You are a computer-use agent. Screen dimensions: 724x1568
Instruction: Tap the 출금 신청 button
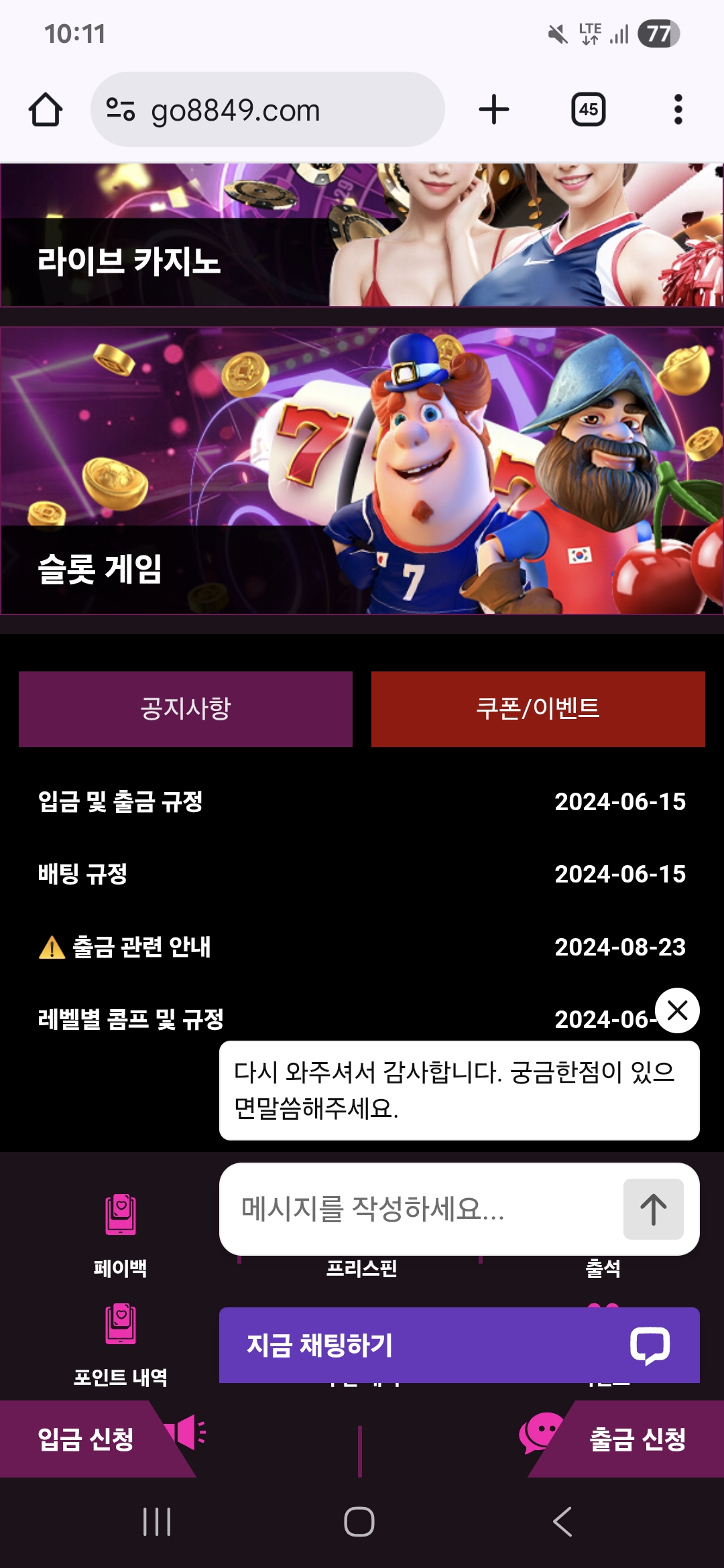(x=637, y=1439)
